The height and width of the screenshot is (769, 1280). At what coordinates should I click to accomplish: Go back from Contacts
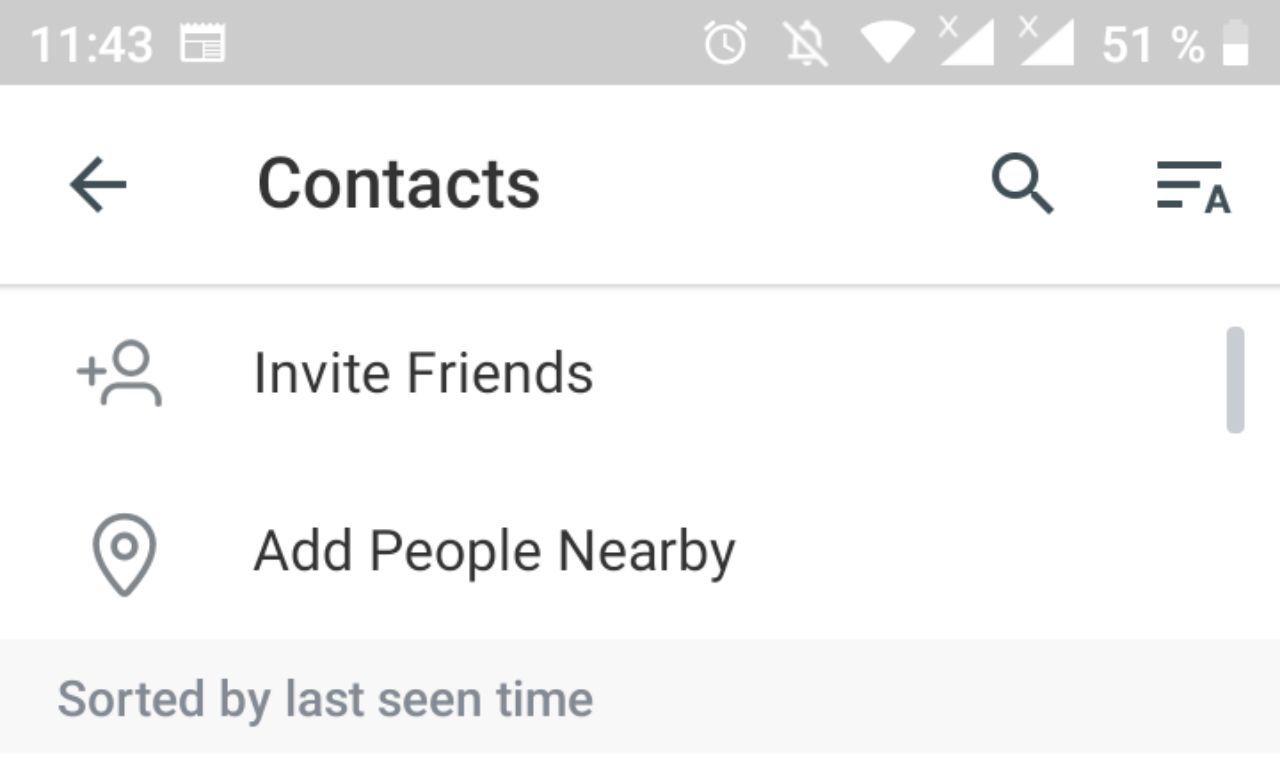click(98, 186)
